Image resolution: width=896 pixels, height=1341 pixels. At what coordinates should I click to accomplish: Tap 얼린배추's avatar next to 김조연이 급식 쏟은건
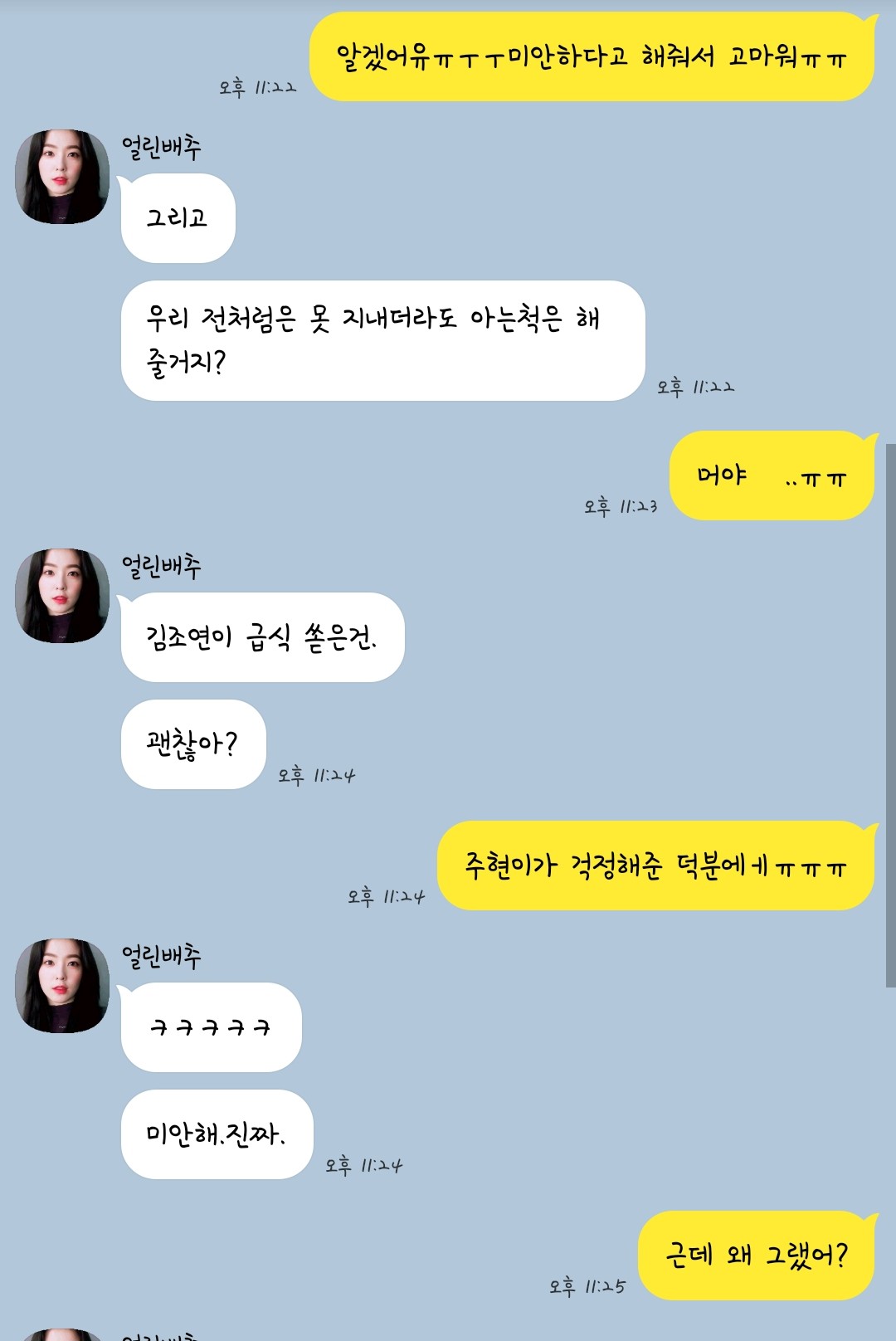tap(62, 596)
